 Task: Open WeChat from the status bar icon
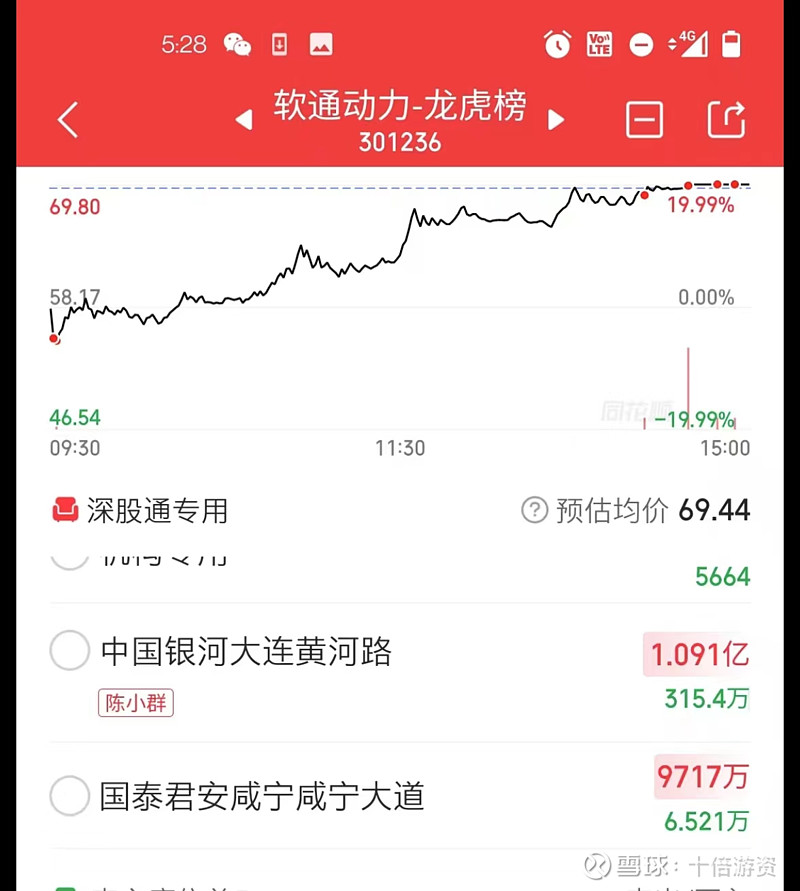coord(238,43)
